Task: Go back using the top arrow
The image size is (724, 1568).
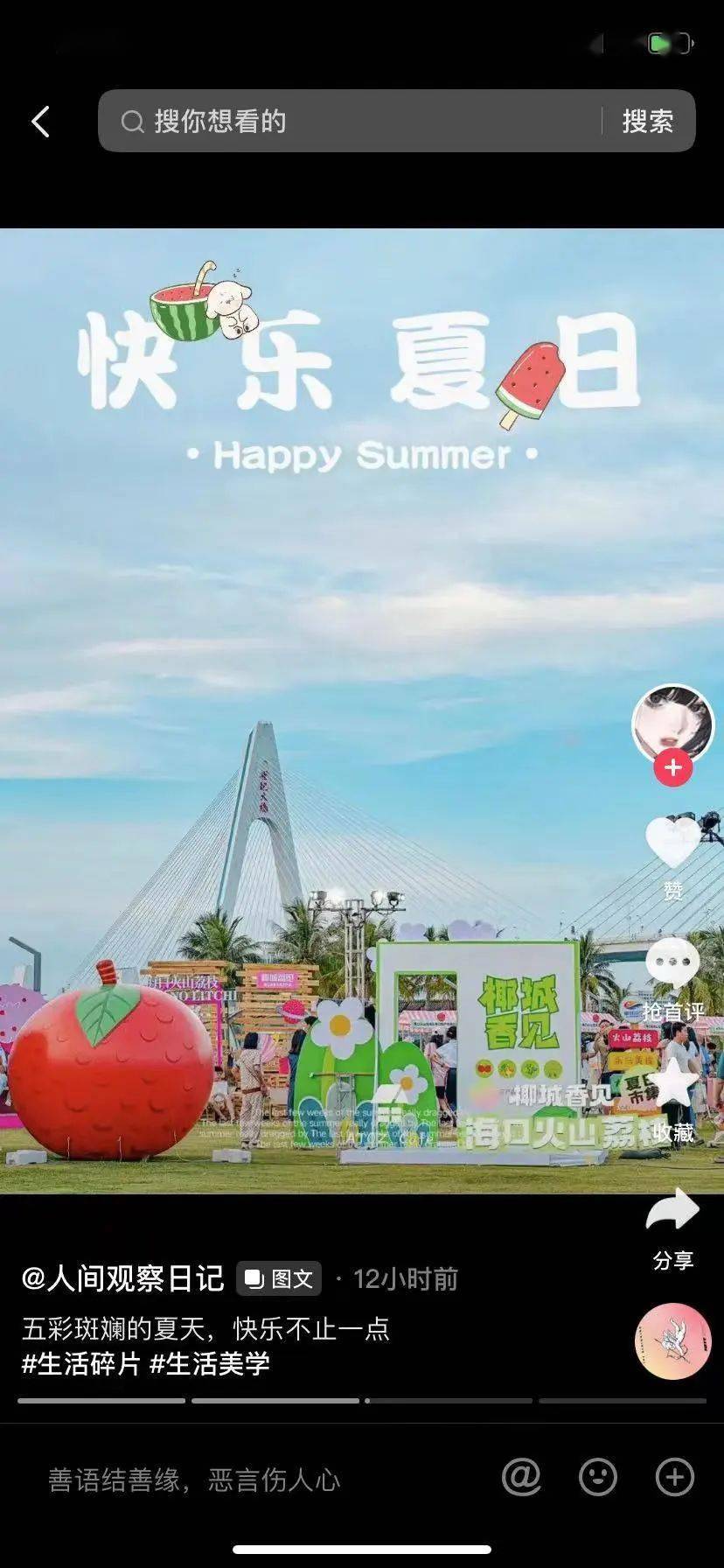Action: (x=40, y=122)
